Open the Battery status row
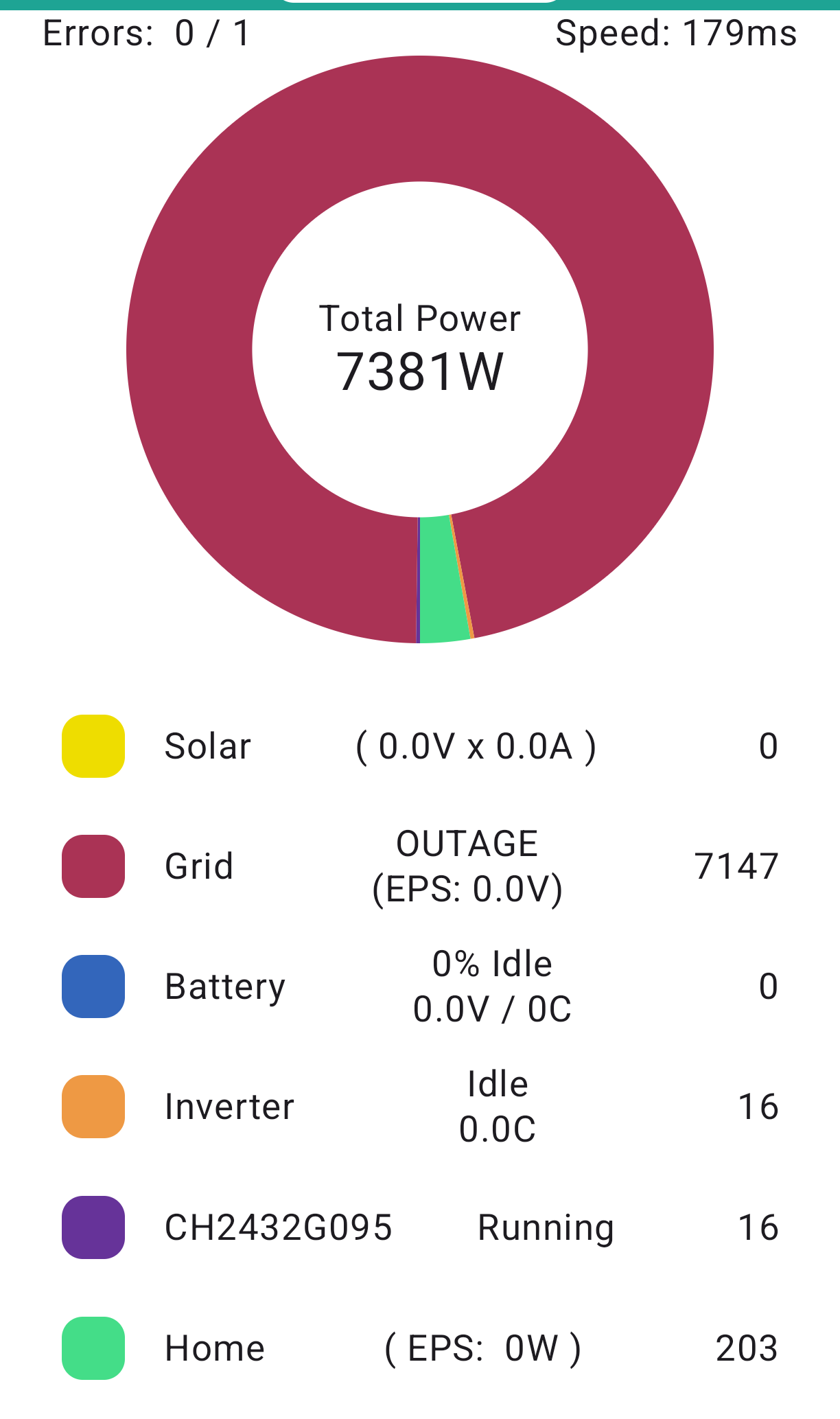840x1419 pixels. click(x=420, y=987)
